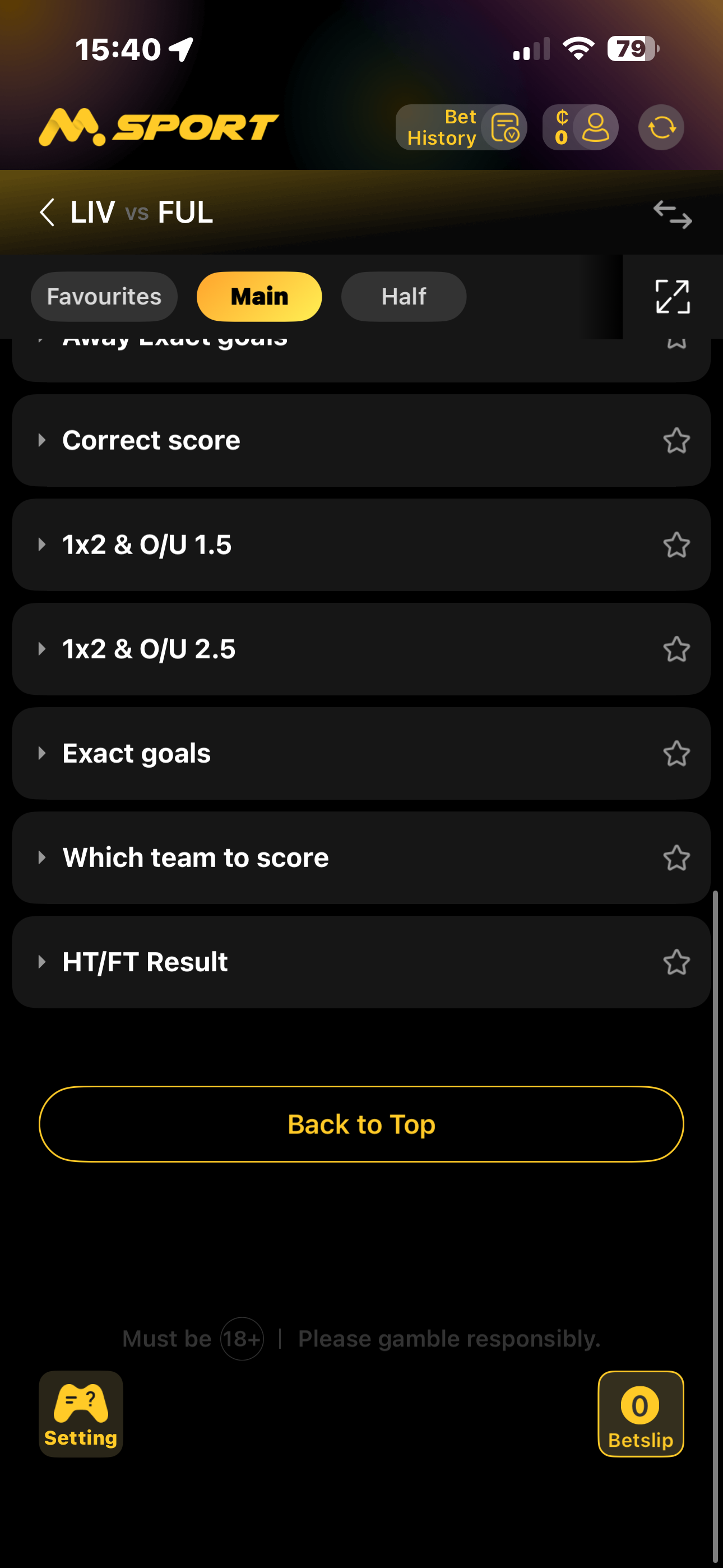Tap Back to Top

(x=361, y=1124)
